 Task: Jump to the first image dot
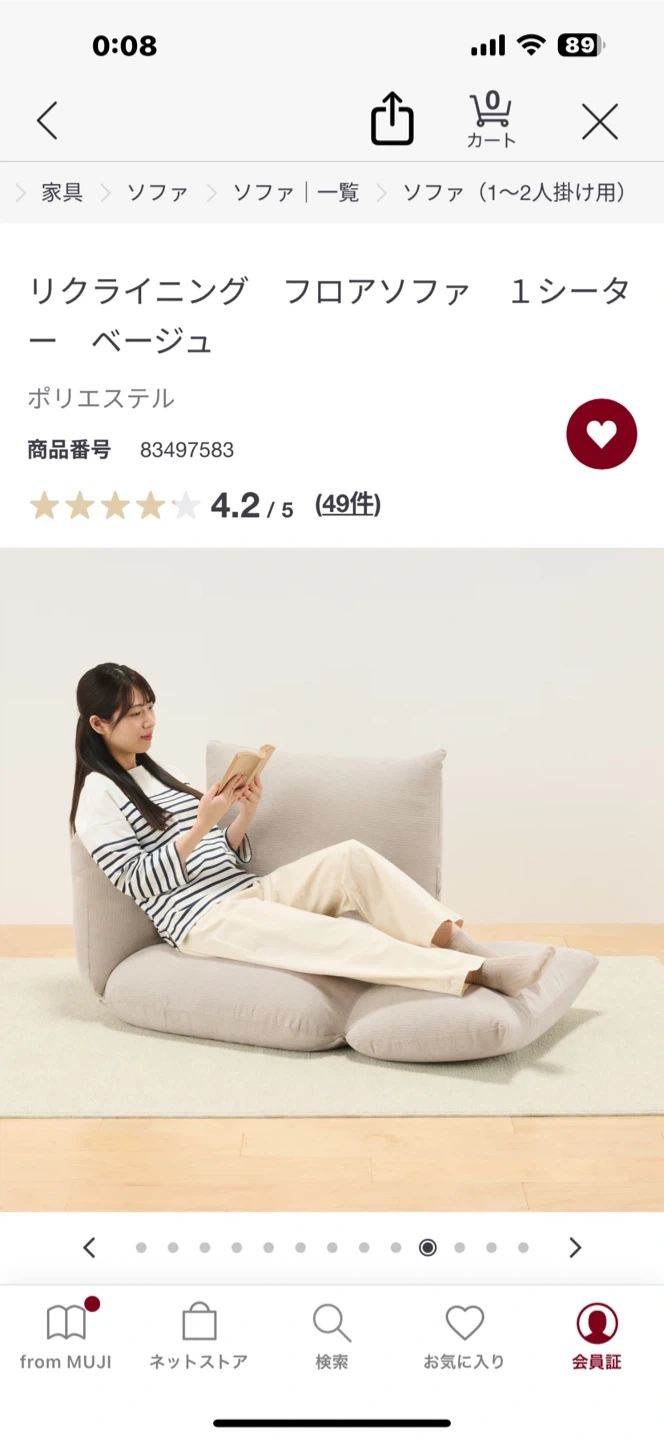pyautogui.click(x=141, y=1247)
